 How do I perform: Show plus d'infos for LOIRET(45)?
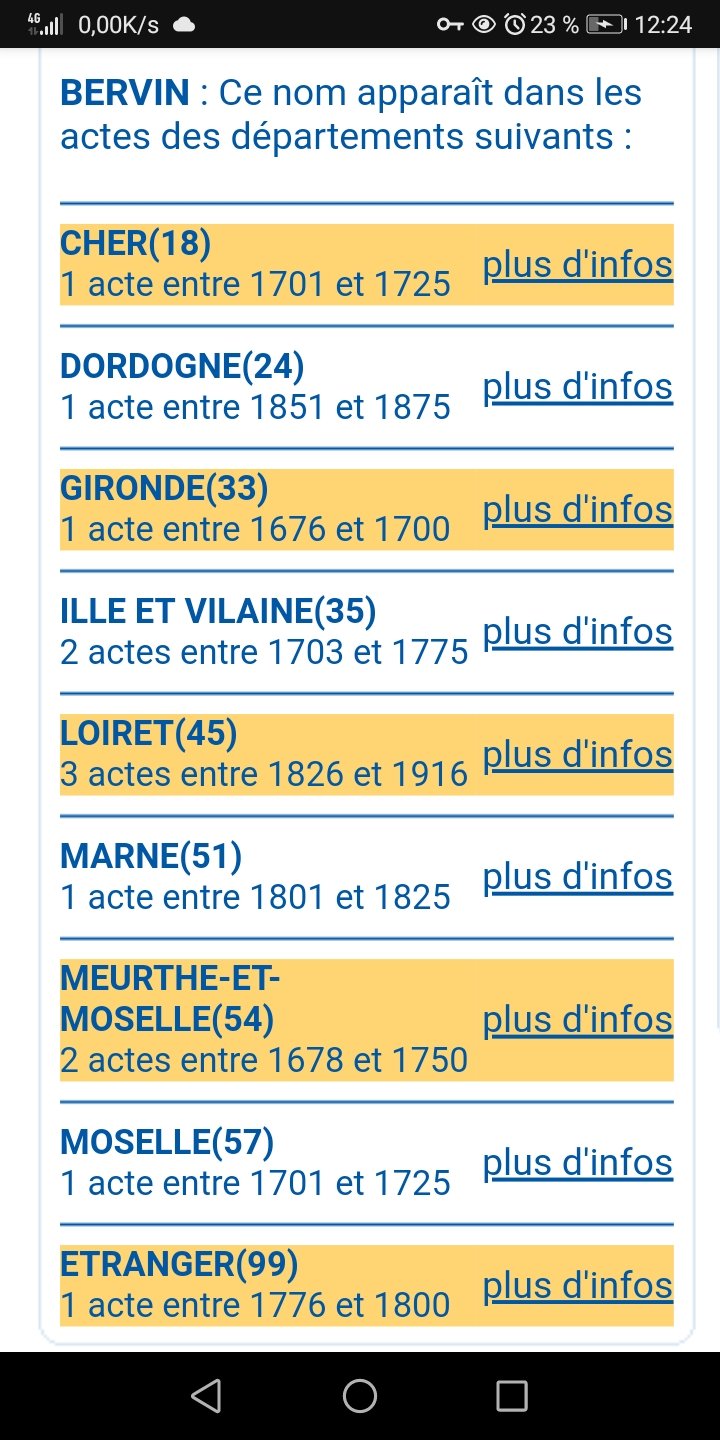point(578,755)
